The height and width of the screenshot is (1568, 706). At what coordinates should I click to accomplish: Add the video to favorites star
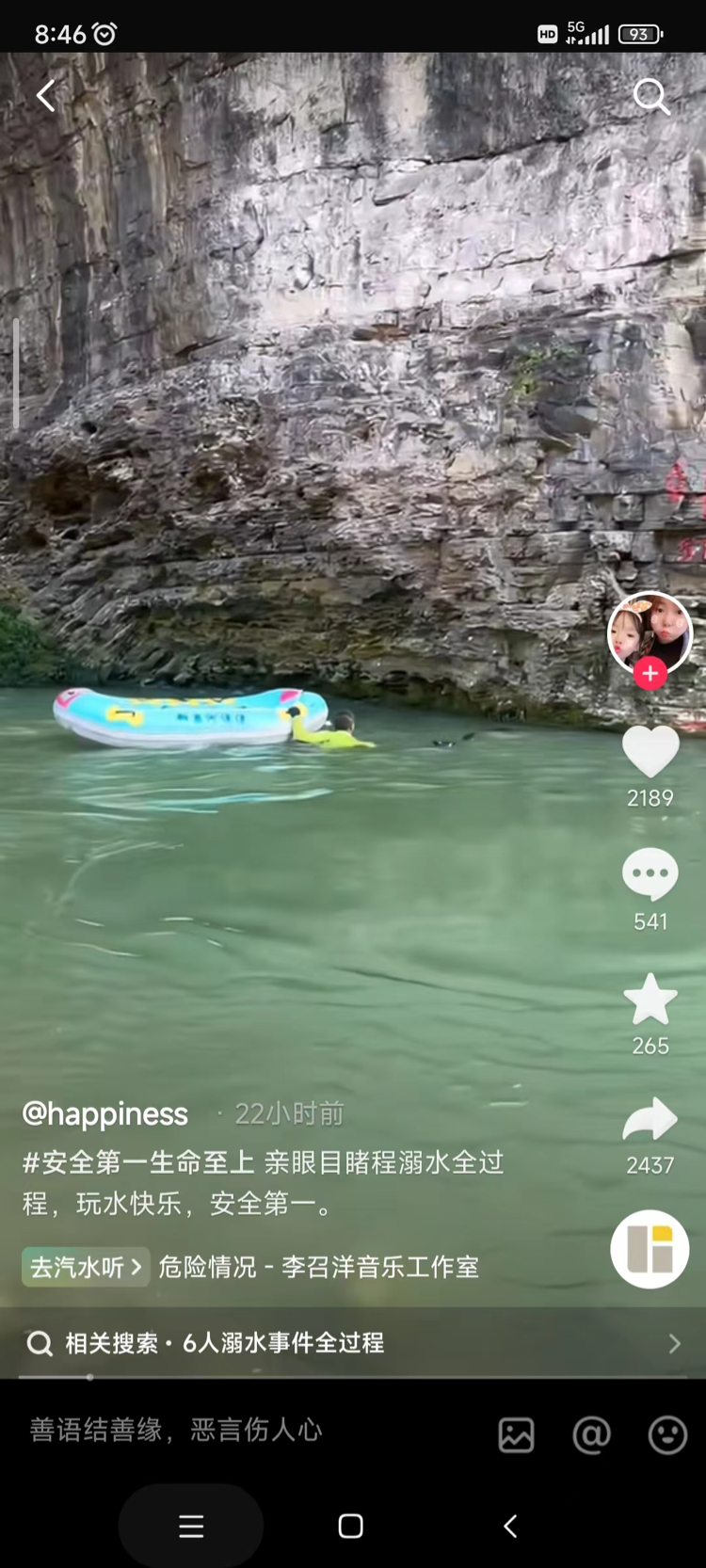650,1000
